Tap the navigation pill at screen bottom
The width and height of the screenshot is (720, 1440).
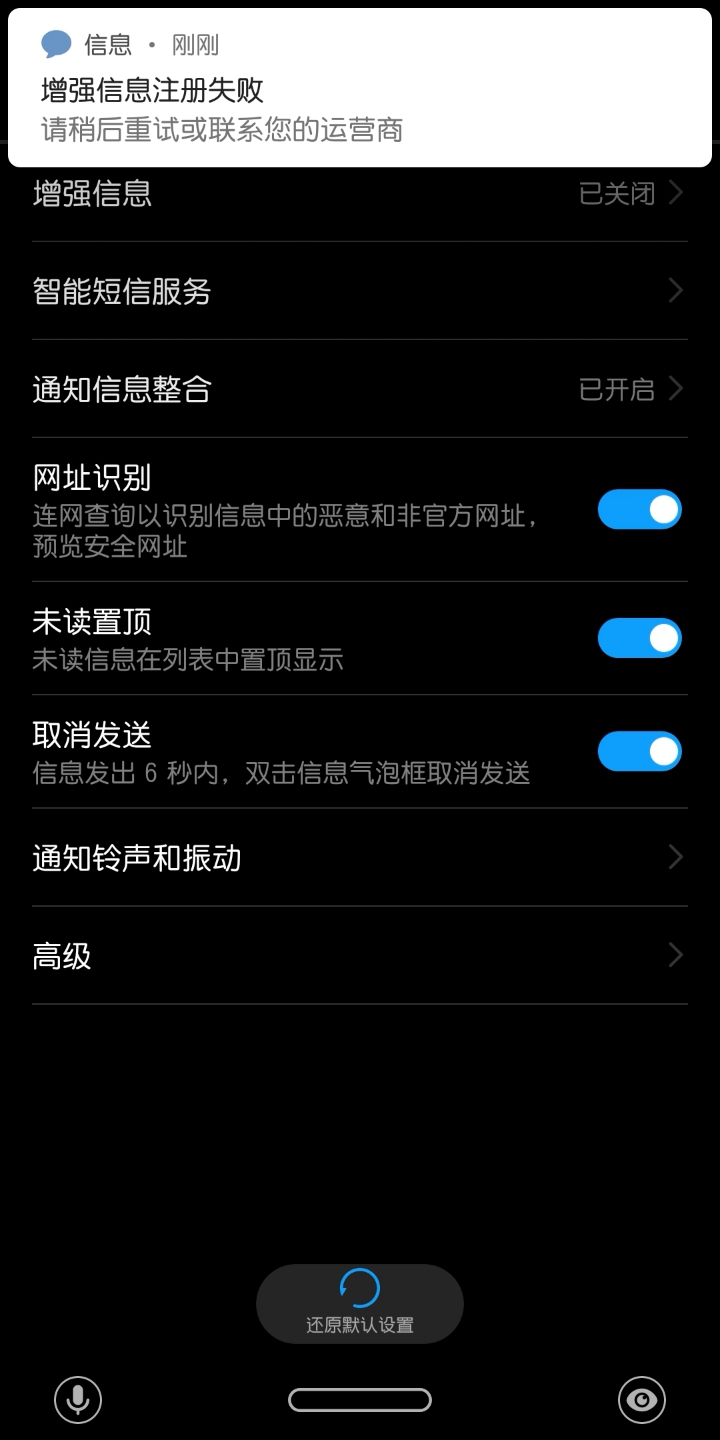[x=360, y=1400]
